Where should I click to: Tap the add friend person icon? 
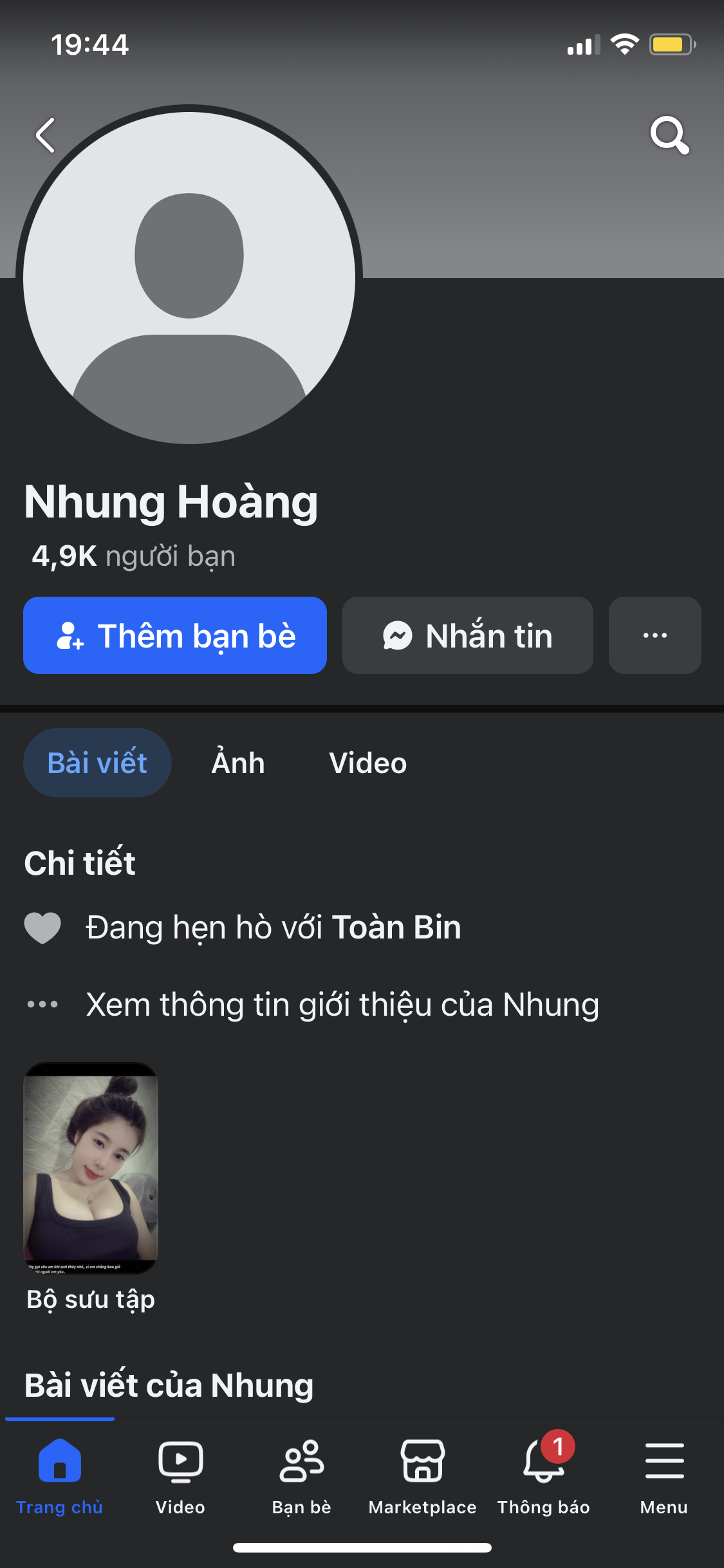(x=71, y=635)
